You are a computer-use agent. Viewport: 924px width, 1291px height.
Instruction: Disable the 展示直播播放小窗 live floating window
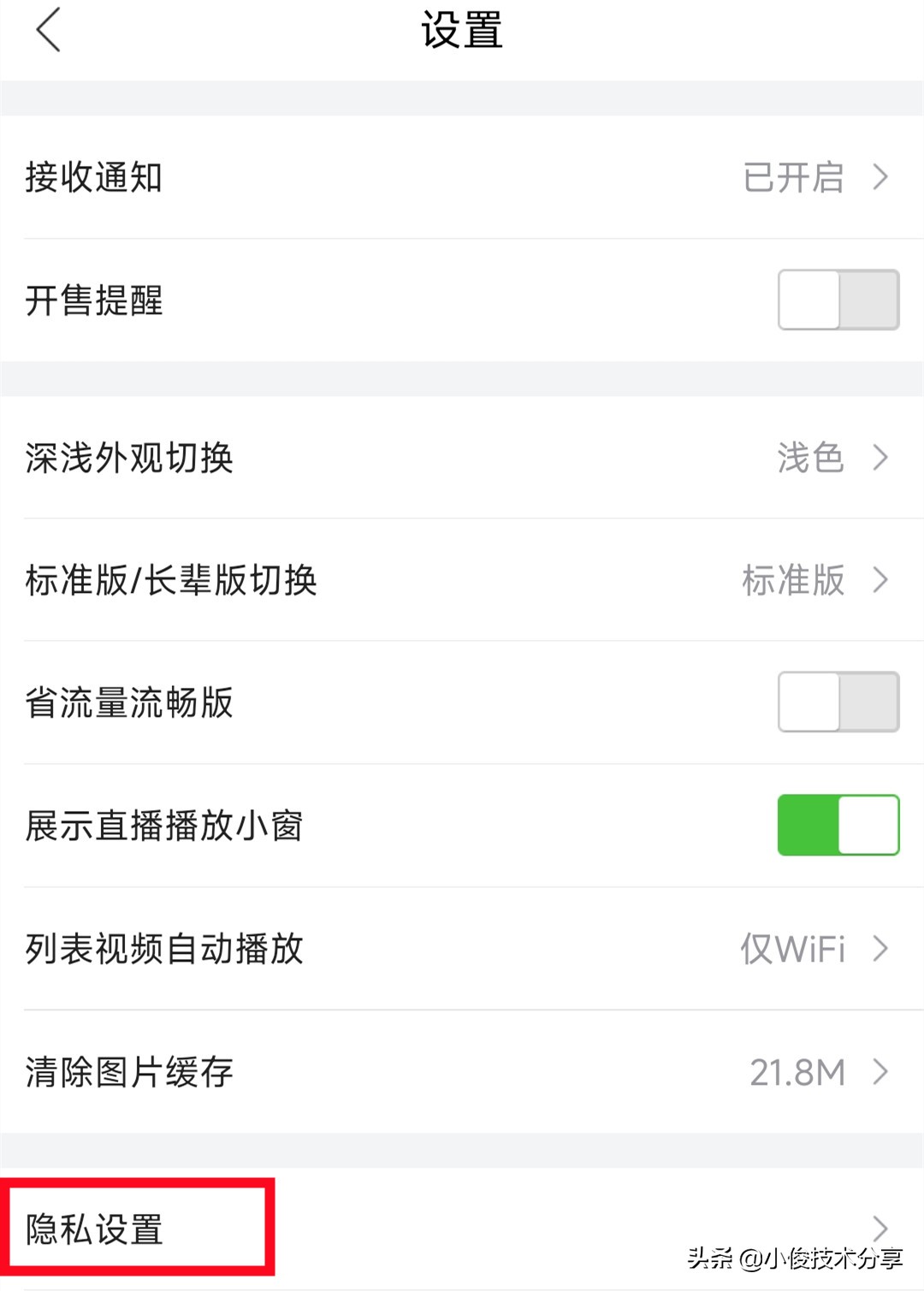[x=837, y=826]
